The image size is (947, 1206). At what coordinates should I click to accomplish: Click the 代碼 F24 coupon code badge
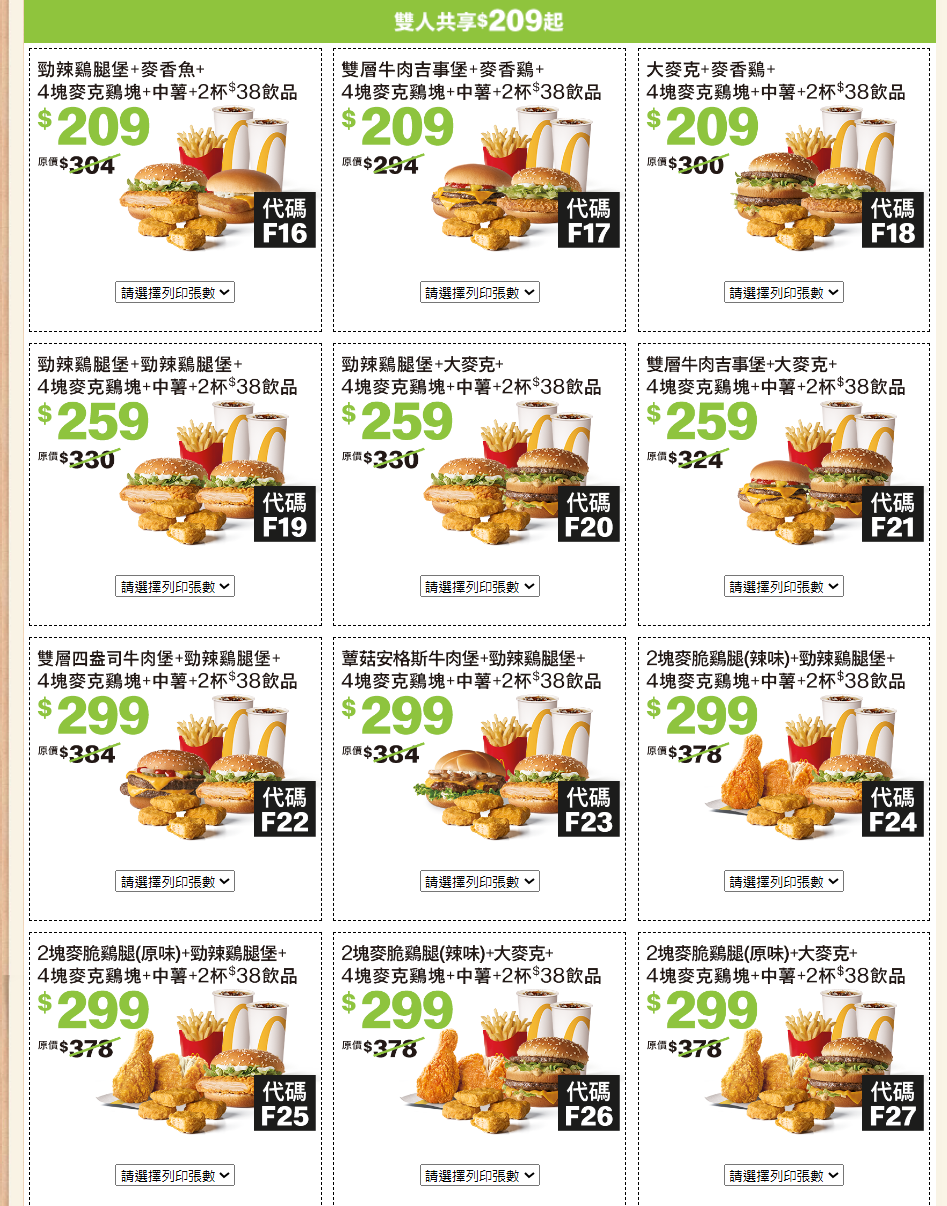(x=893, y=808)
